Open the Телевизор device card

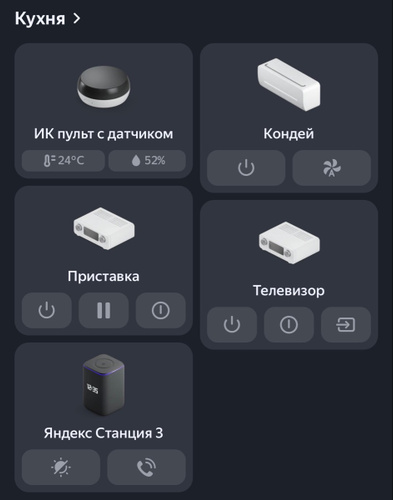pyautogui.click(x=289, y=275)
